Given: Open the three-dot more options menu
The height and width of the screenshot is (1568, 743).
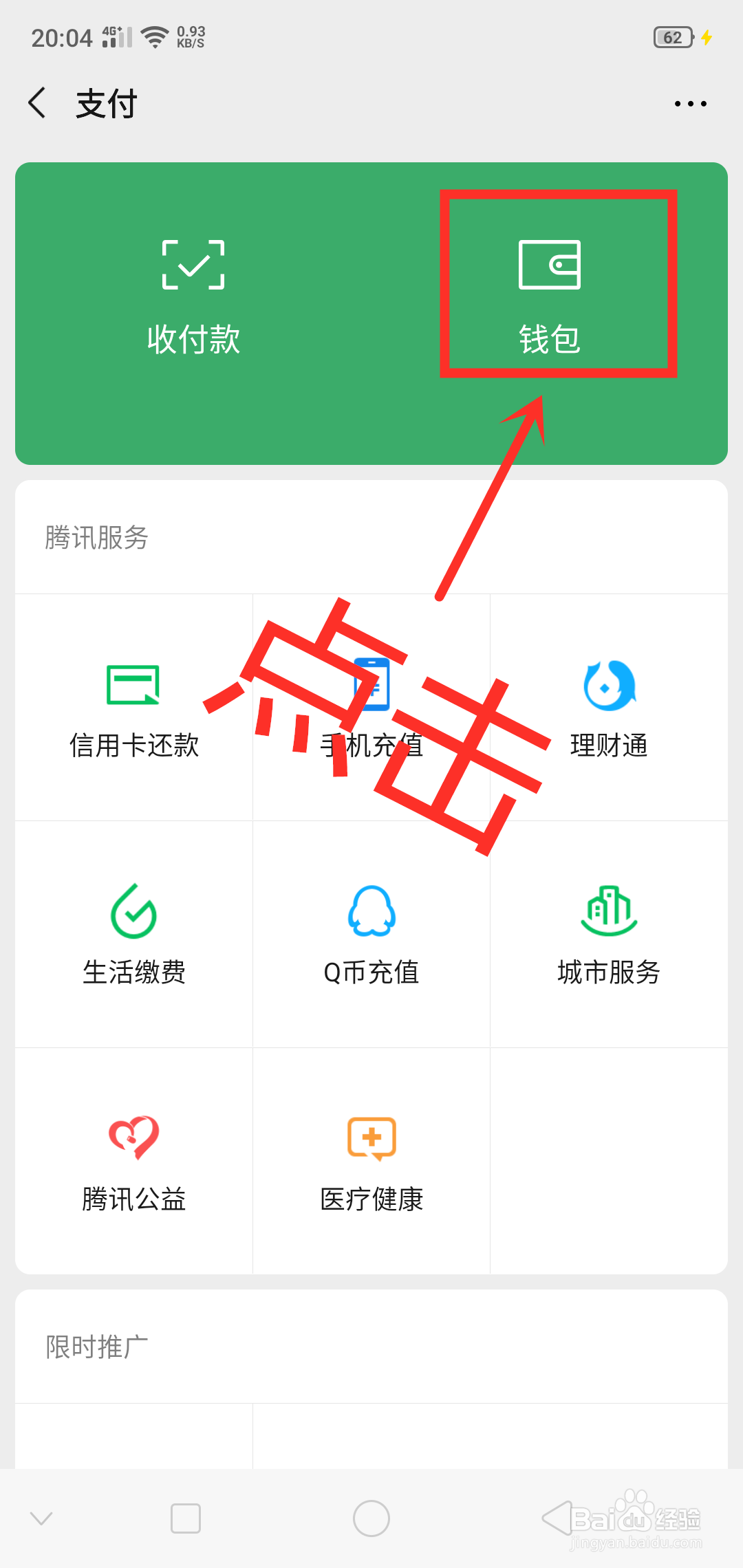Looking at the screenshot, I should [x=690, y=102].
